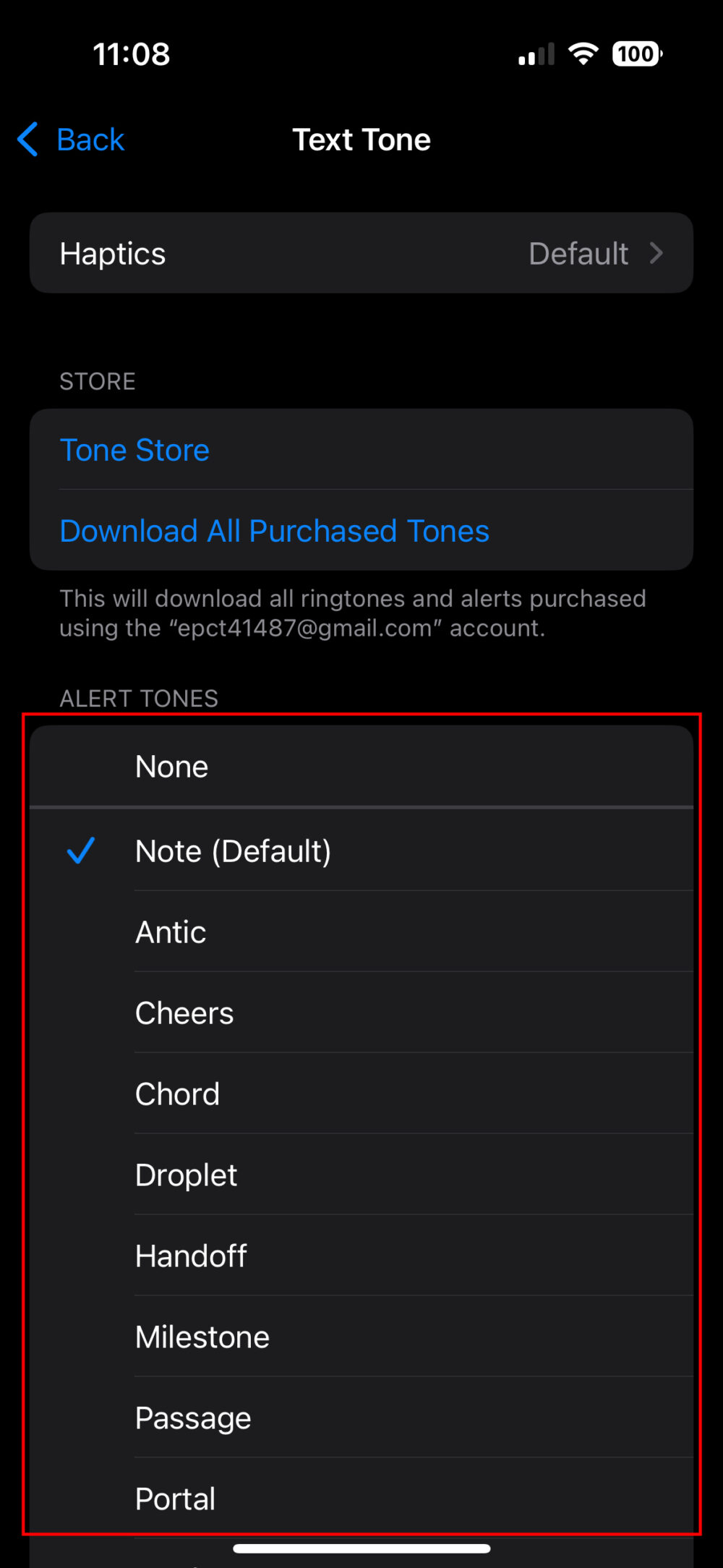Tap the cellular signal bars icon
The image size is (723, 1568).
point(535,54)
